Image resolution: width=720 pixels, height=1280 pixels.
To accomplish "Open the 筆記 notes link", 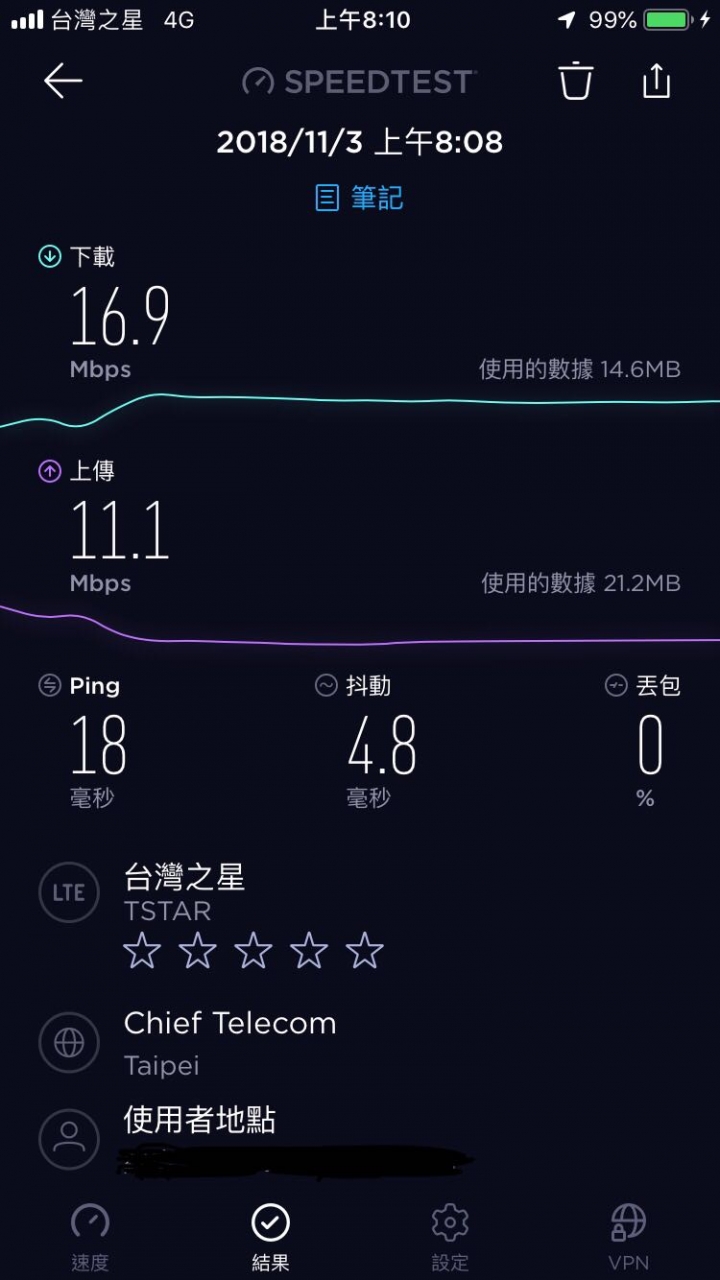I will (x=359, y=198).
